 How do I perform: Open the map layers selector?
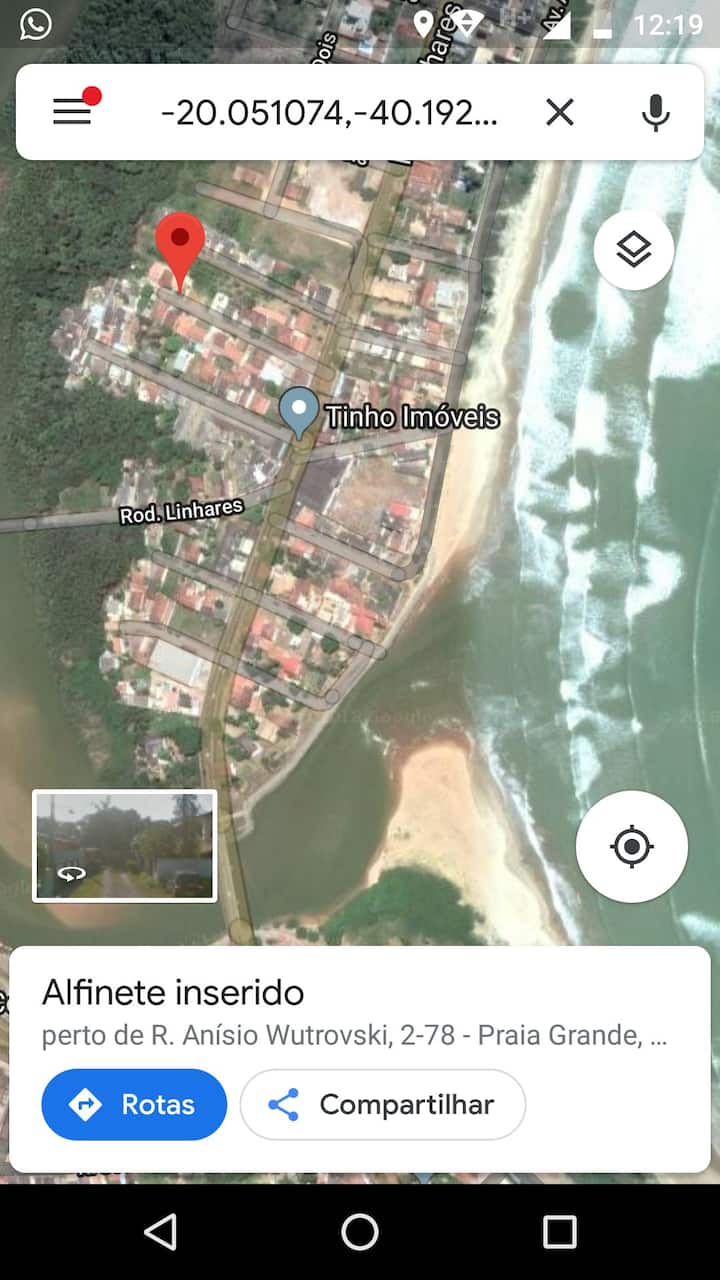[x=633, y=250]
